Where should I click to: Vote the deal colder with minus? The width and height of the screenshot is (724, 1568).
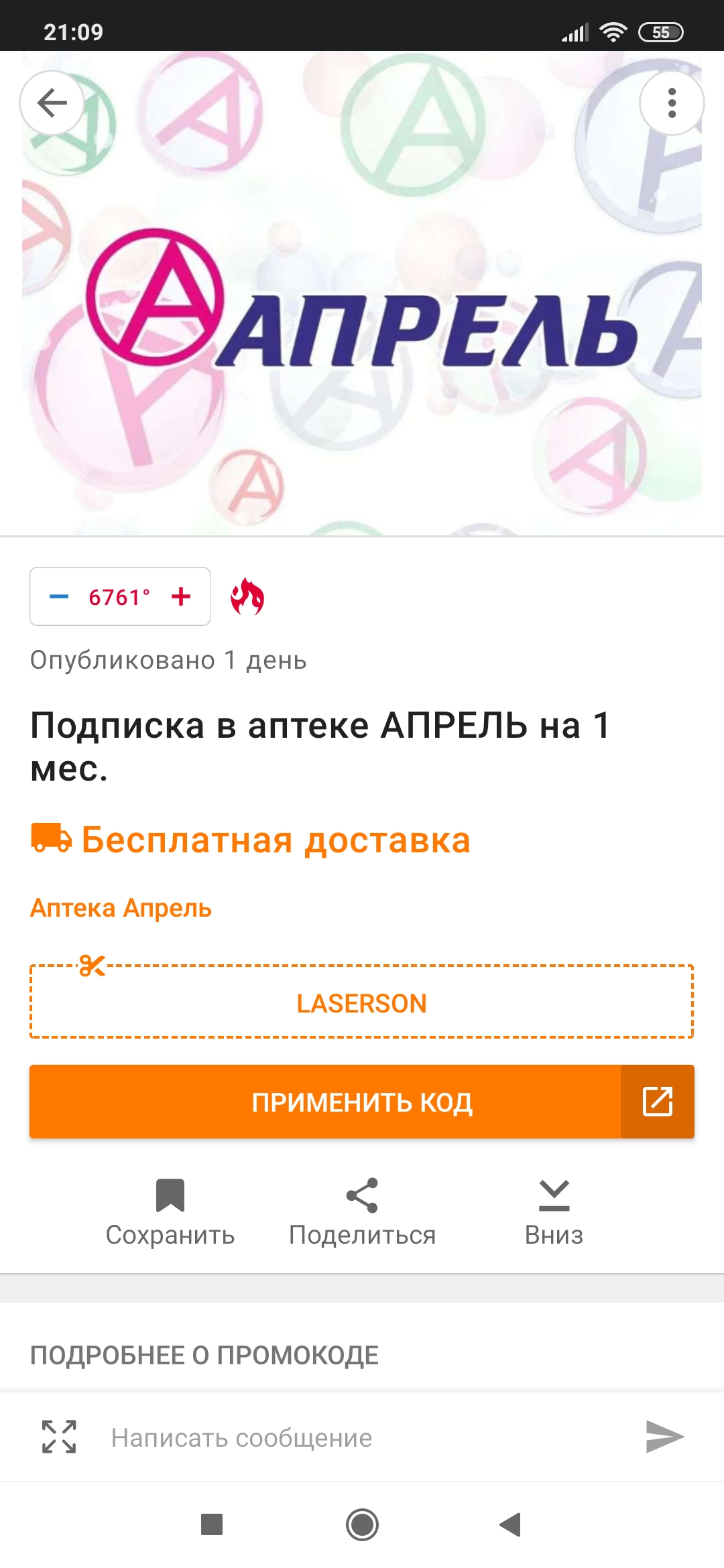click(x=59, y=596)
